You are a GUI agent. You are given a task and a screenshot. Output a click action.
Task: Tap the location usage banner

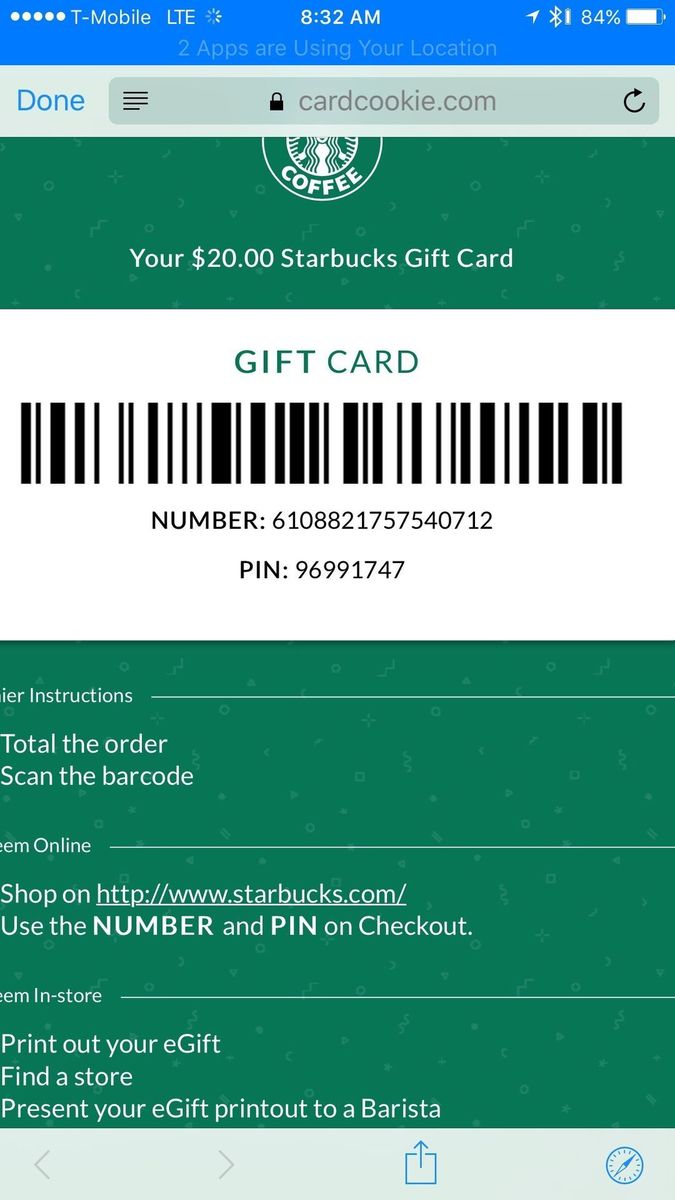tap(337, 48)
